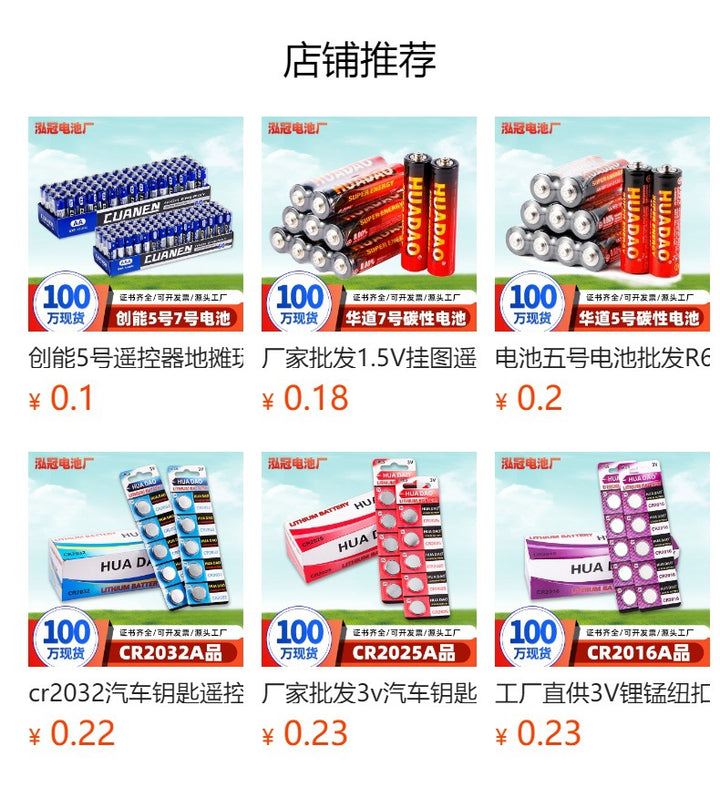Open the 电池五号电池批发 product card
720x787 pixels.
(602, 225)
